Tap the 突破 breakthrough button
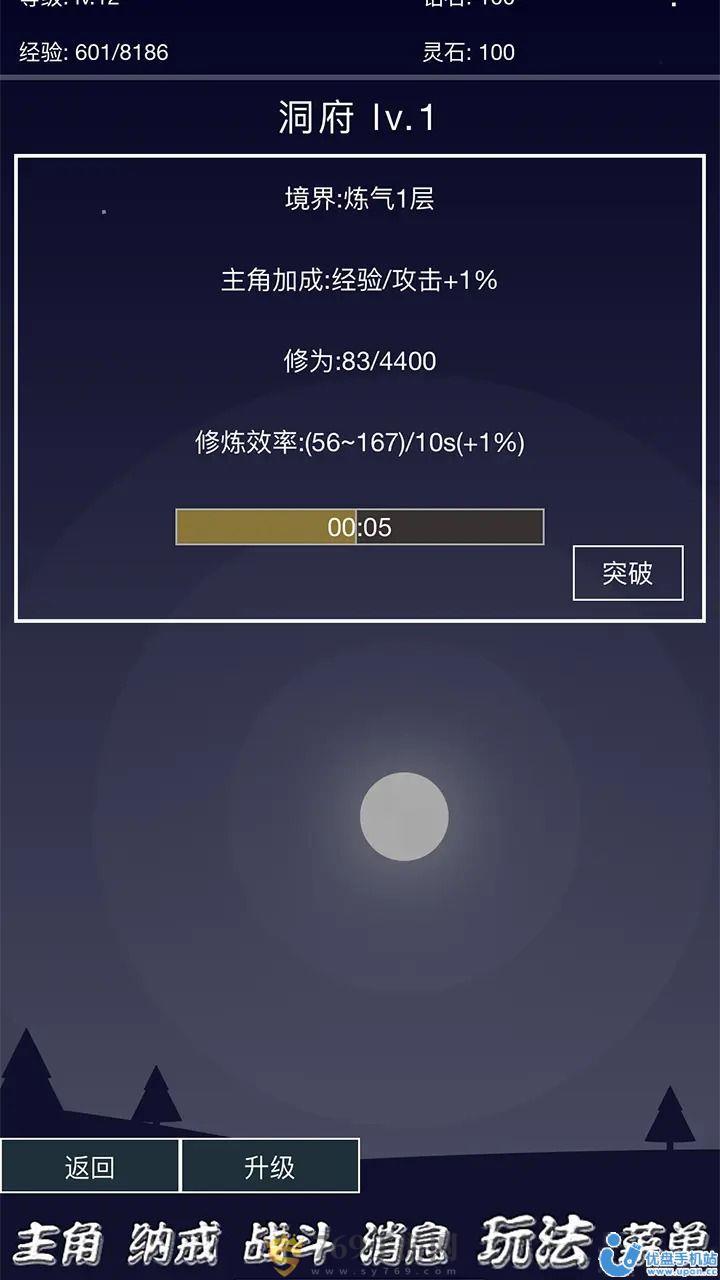Viewport: 720px width, 1280px height. [627, 573]
